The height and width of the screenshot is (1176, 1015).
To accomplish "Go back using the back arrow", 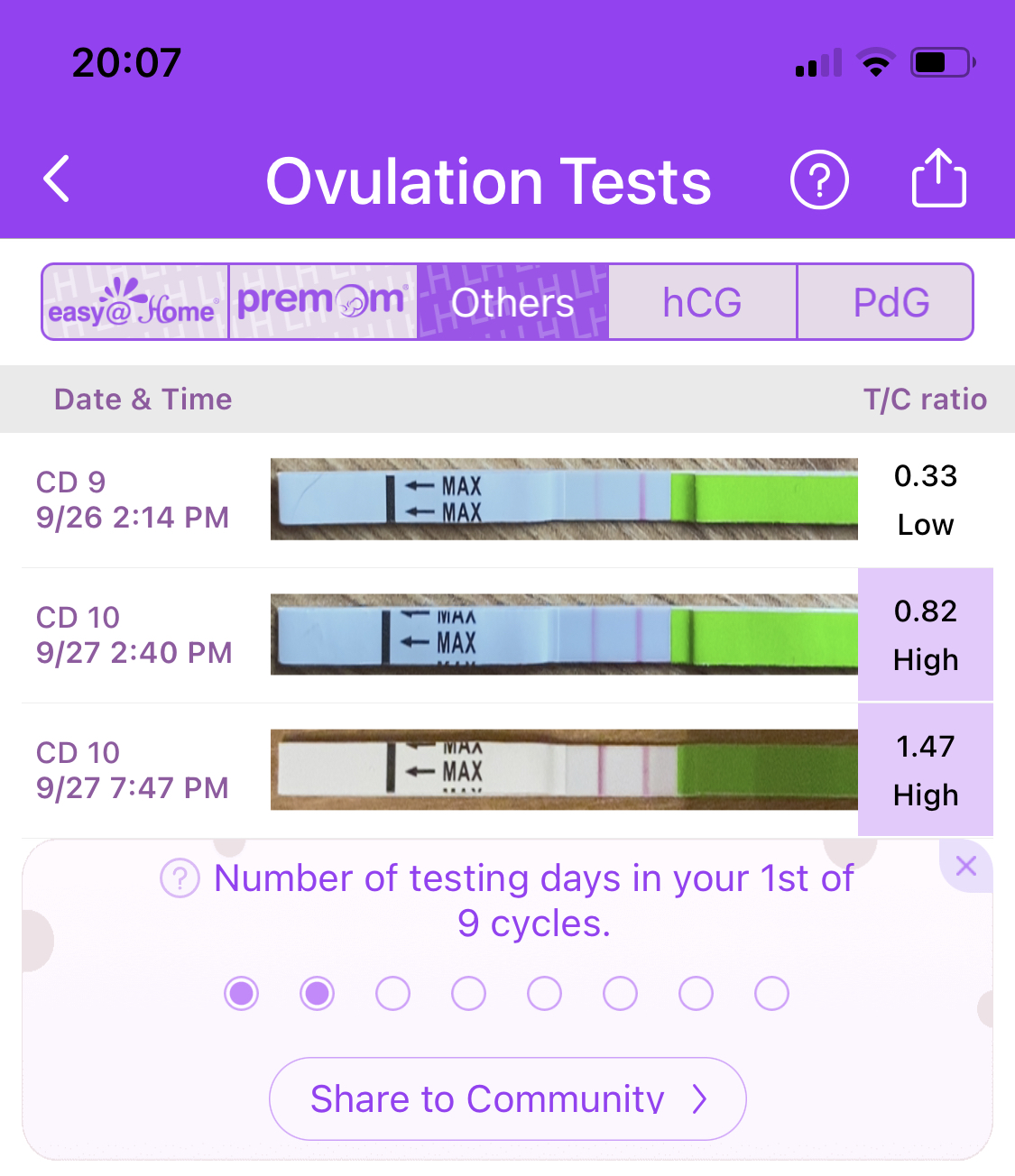I will 57,179.
